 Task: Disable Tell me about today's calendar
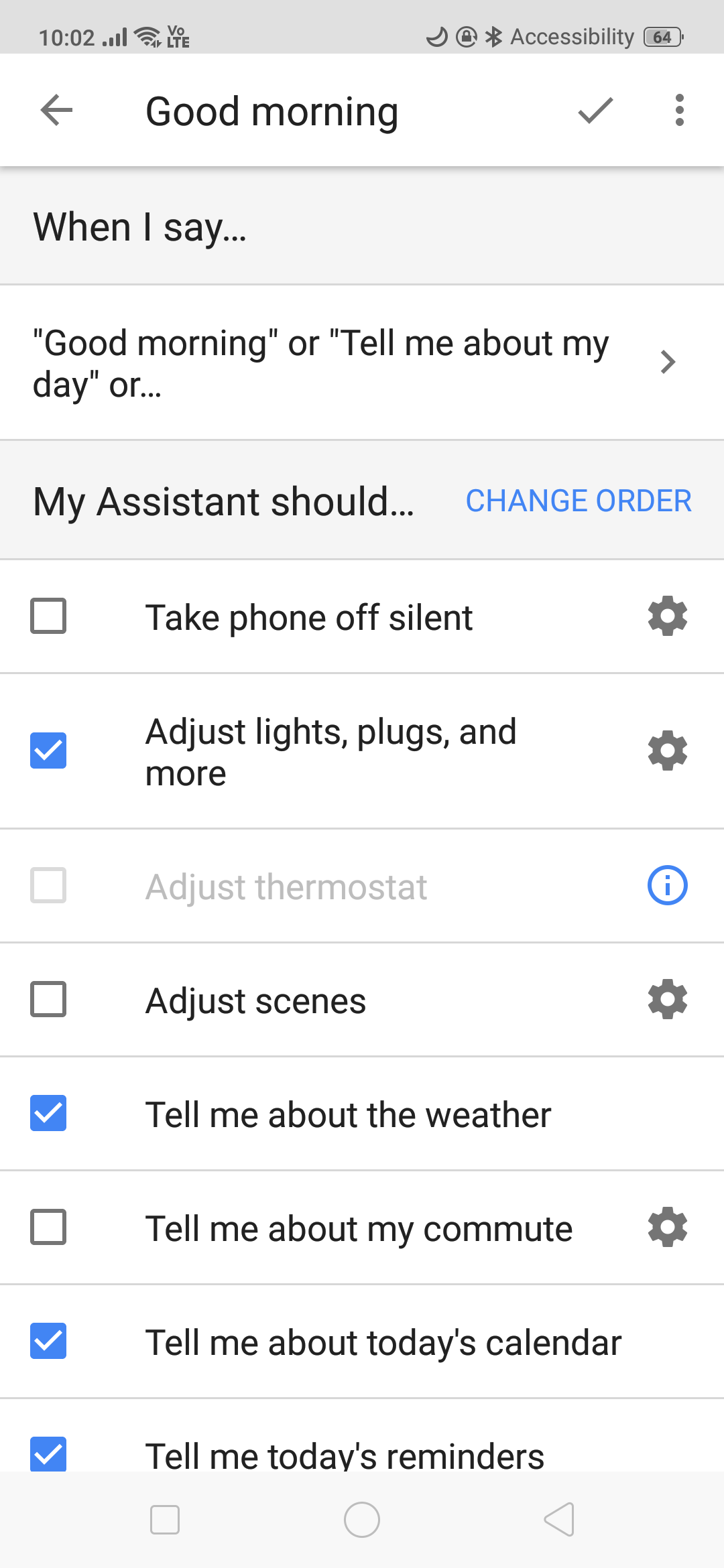[48, 1341]
